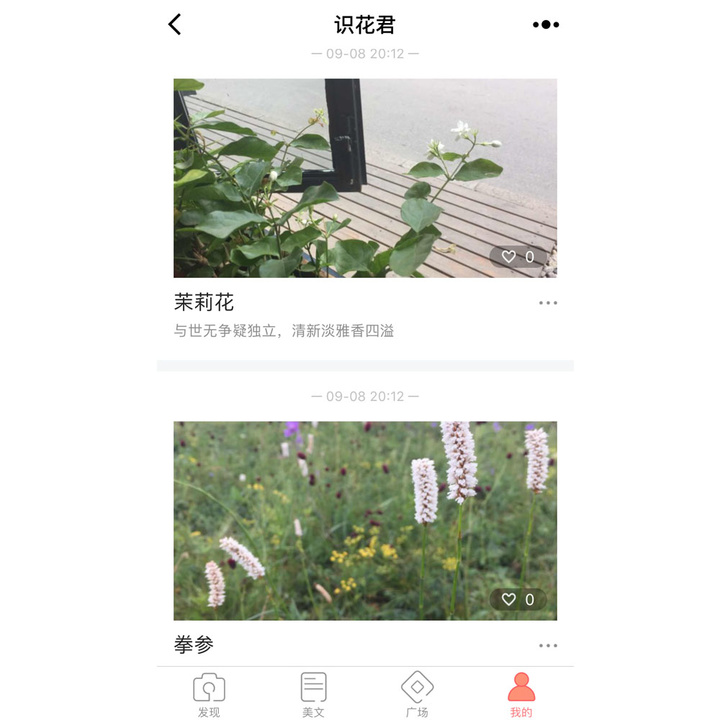Viewport: 720px width, 720px height.
Task: Go back using the top-left arrow
Action: pos(175,25)
